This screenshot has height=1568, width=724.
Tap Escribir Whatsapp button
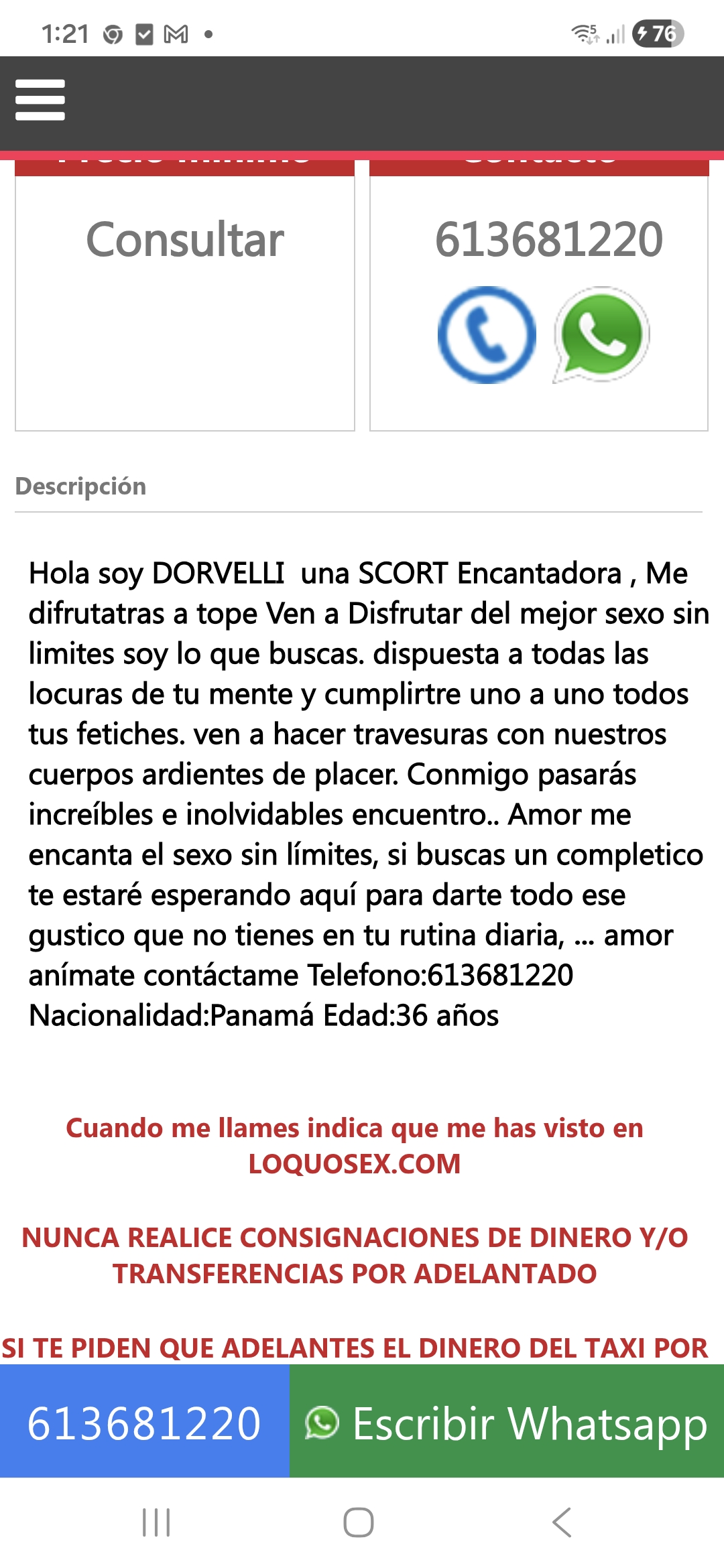[x=507, y=1423]
